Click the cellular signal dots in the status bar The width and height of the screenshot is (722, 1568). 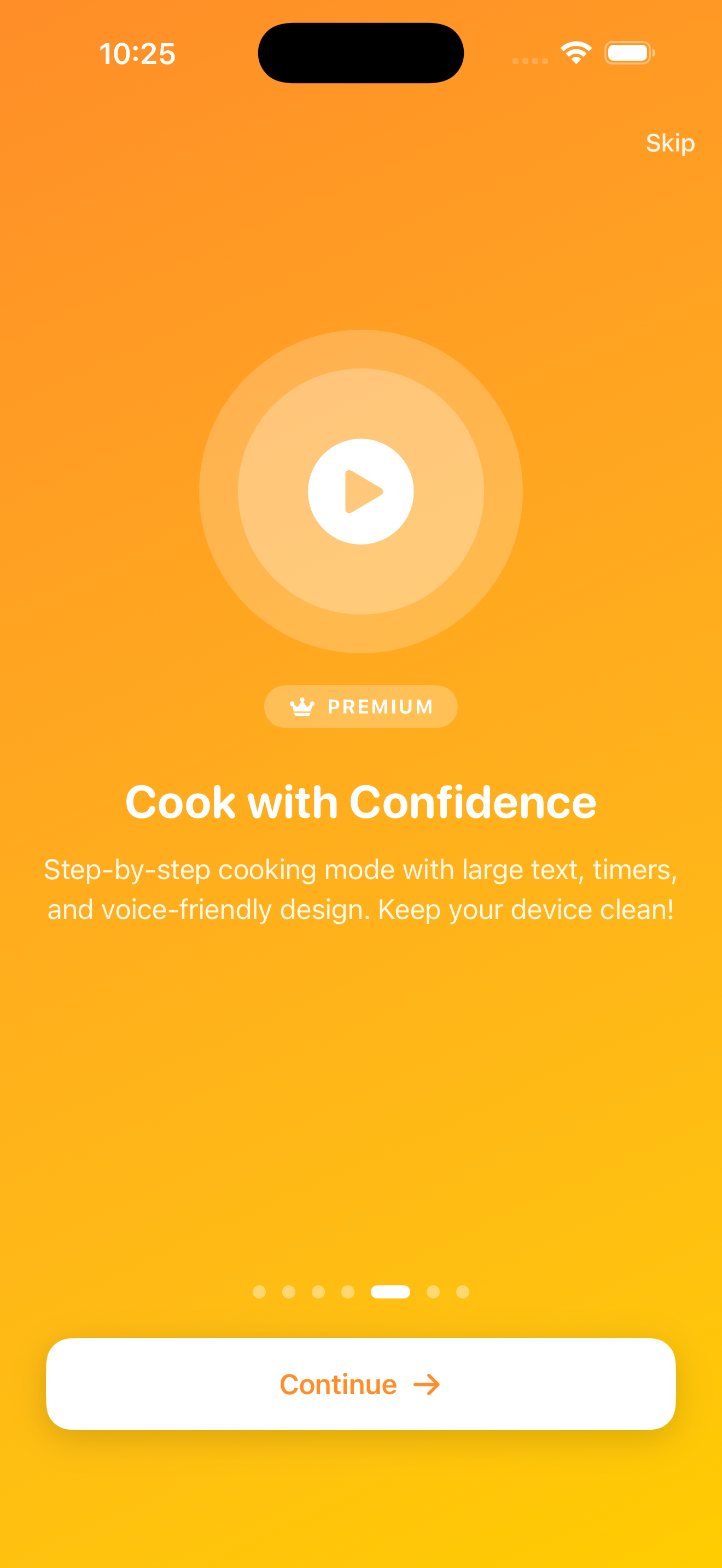click(529, 60)
